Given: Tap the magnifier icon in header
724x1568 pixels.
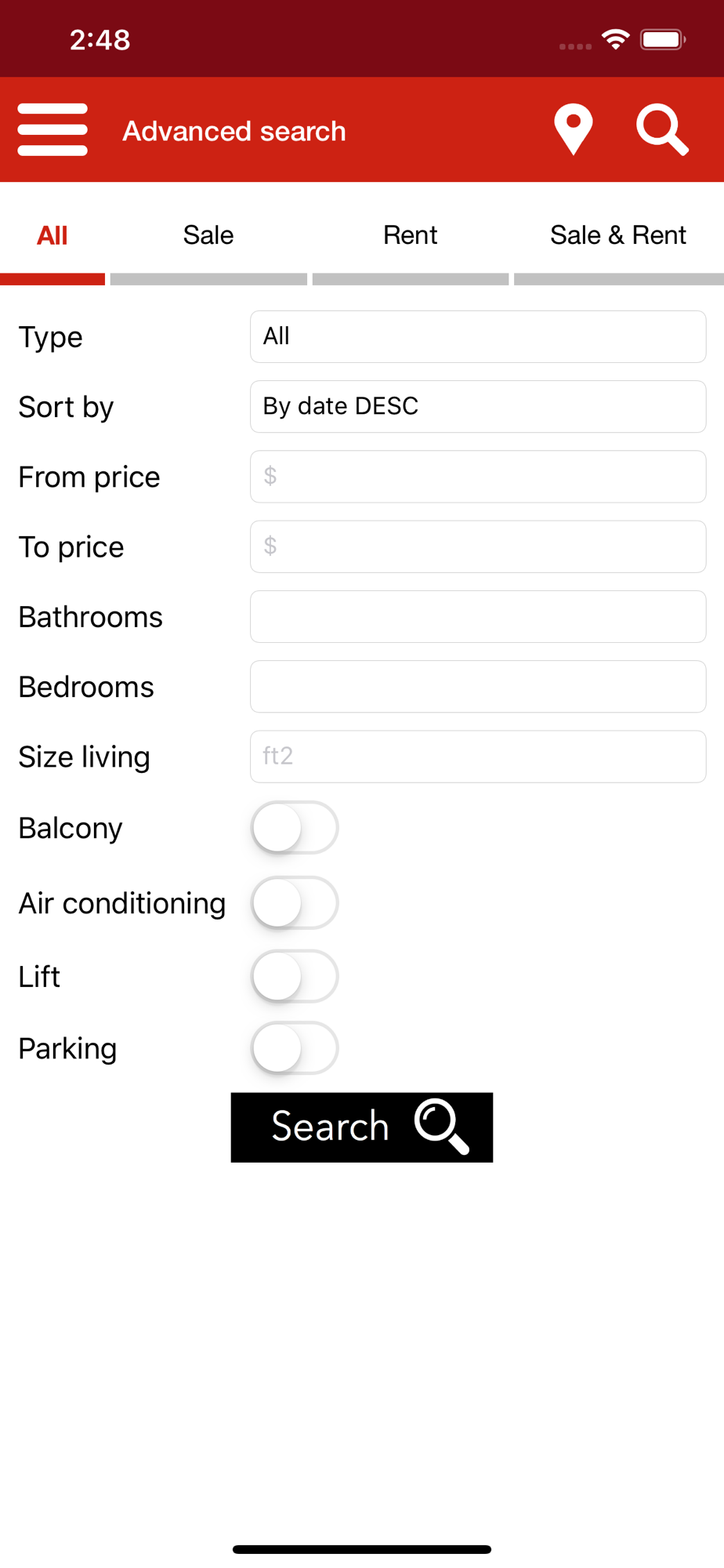Looking at the screenshot, I should (662, 129).
